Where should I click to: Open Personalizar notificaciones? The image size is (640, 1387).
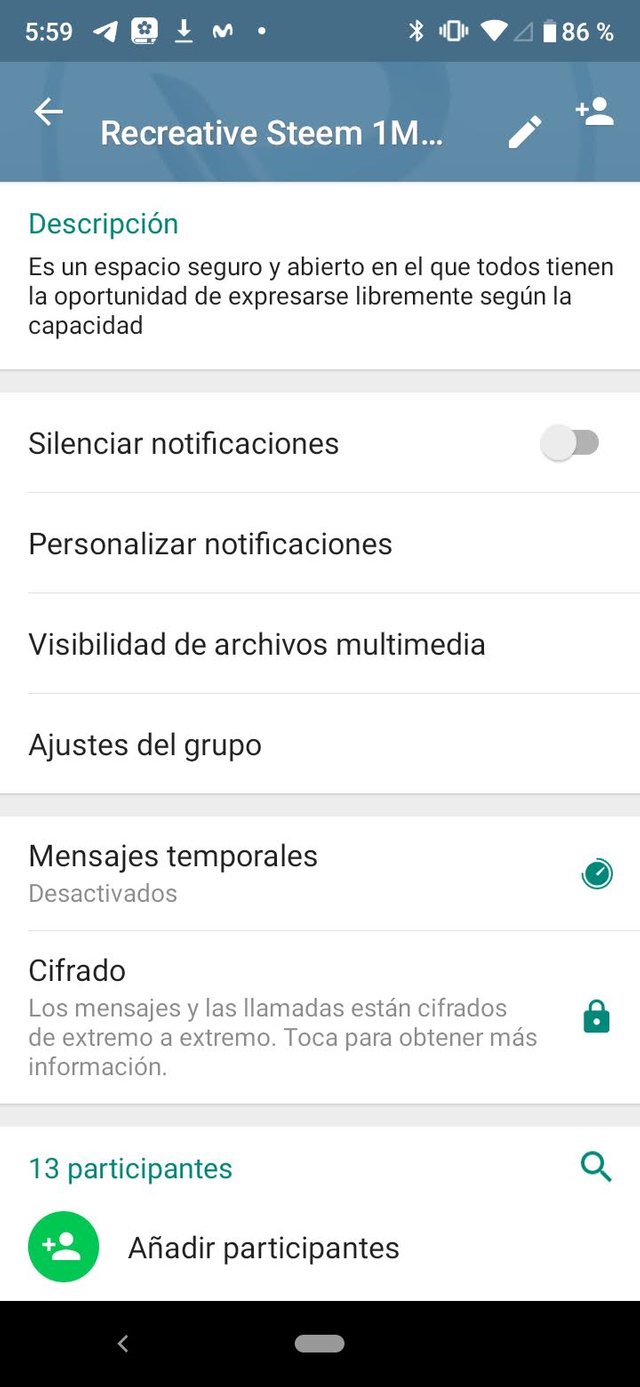click(320, 544)
